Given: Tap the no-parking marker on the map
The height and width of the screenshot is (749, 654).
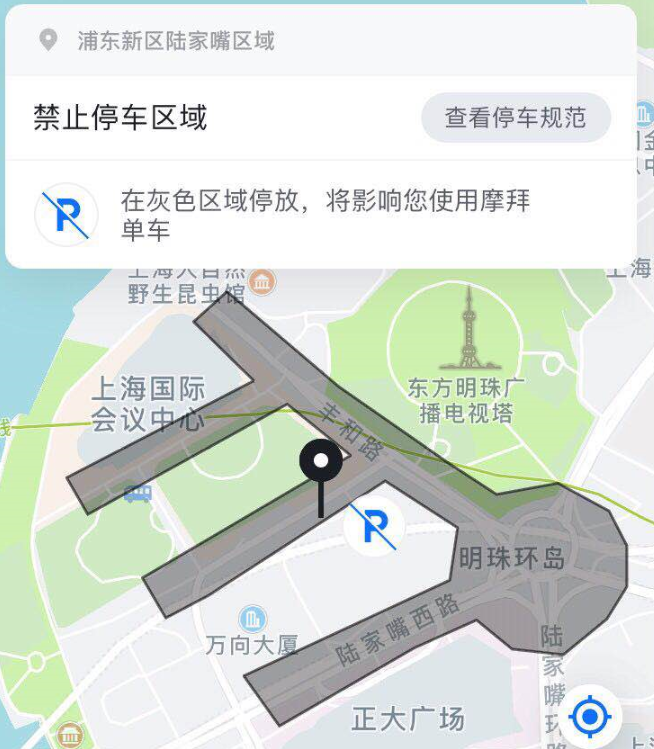Looking at the screenshot, I should tap(374, 526).
